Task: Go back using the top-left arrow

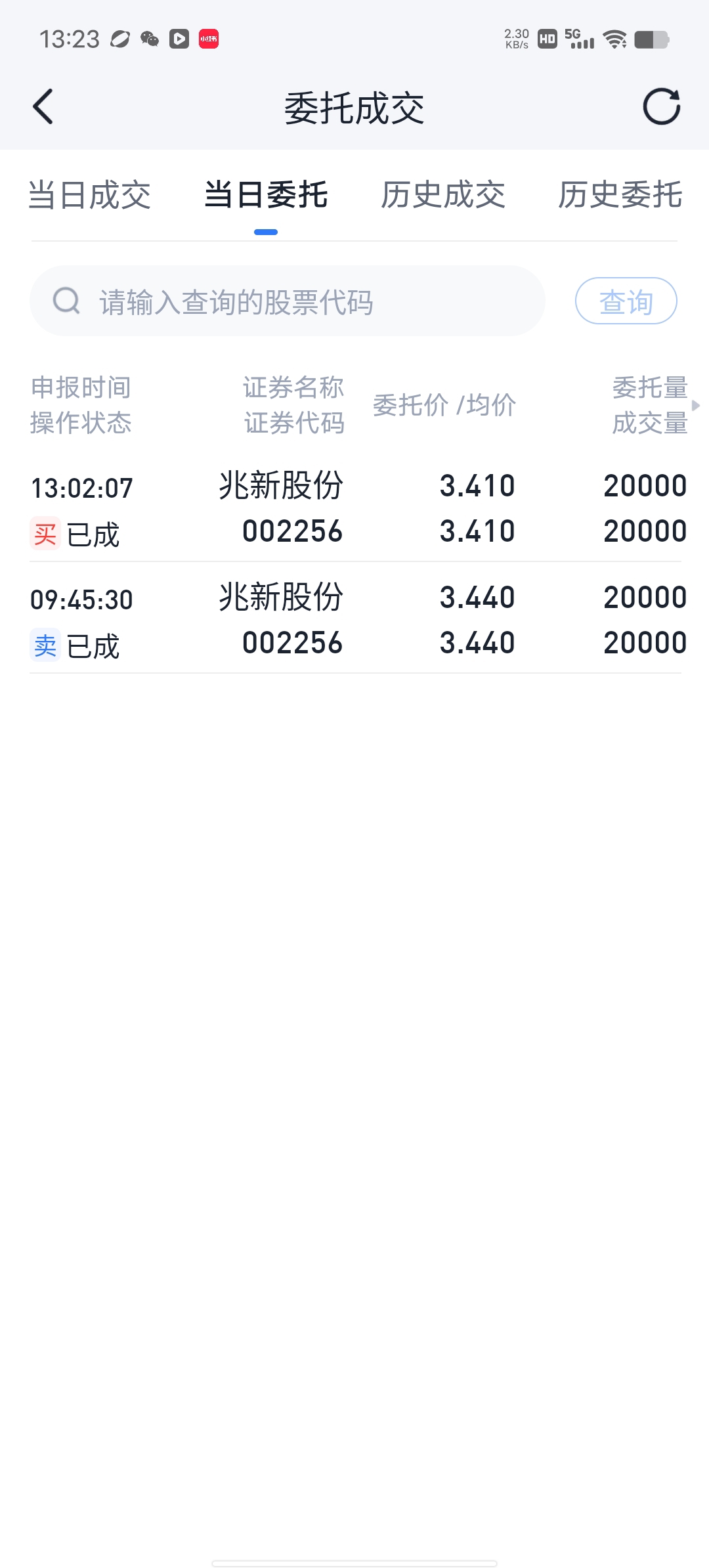Action: tap(43, 107)
